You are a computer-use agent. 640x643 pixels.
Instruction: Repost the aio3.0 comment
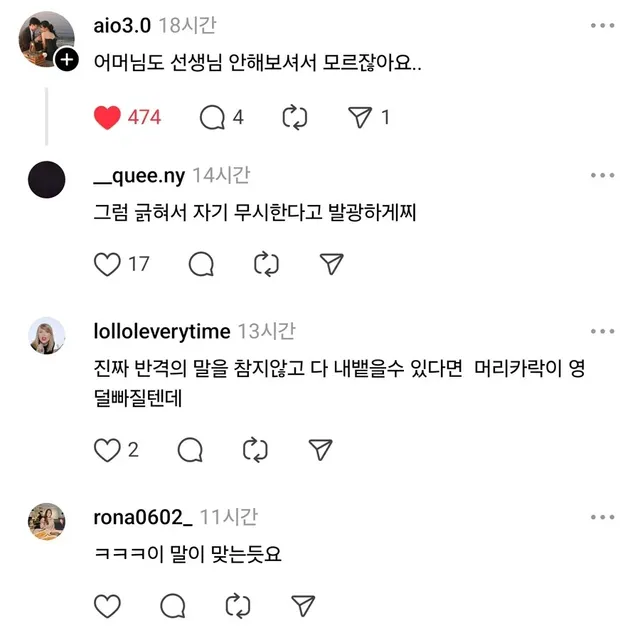(x=294, y=118)
